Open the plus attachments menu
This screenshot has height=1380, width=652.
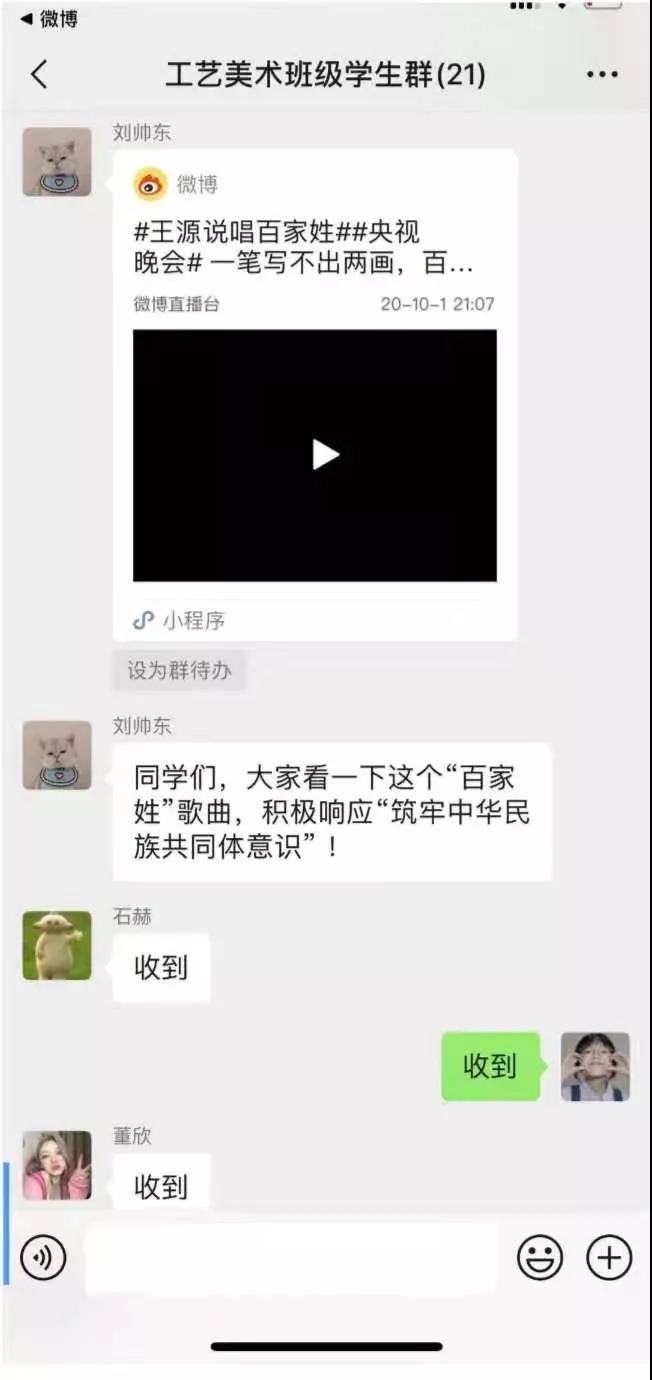[609, 1257]
